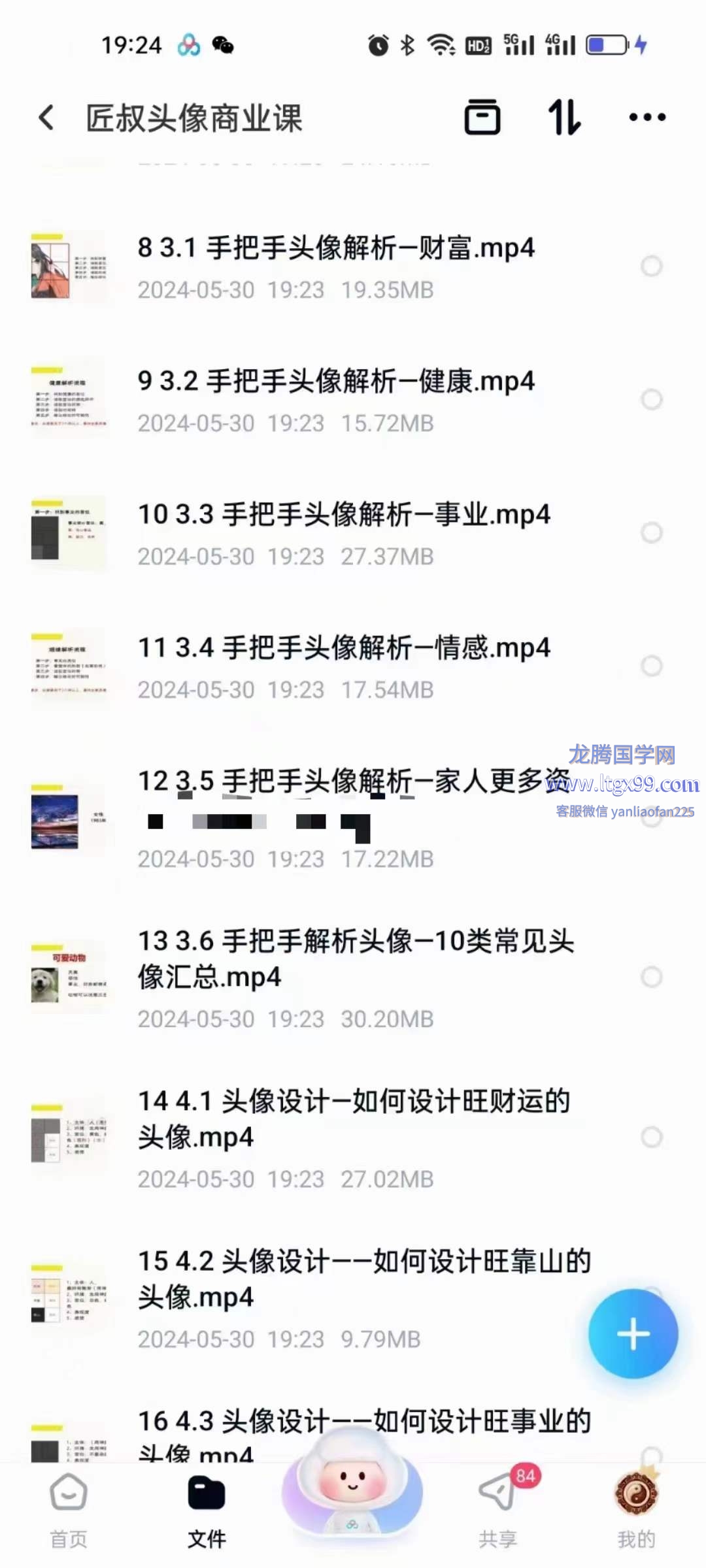Select the 13 3.6 常见头像汇总 checkbox
Viewport: 706px width, 1568px height.
[651, 977]
